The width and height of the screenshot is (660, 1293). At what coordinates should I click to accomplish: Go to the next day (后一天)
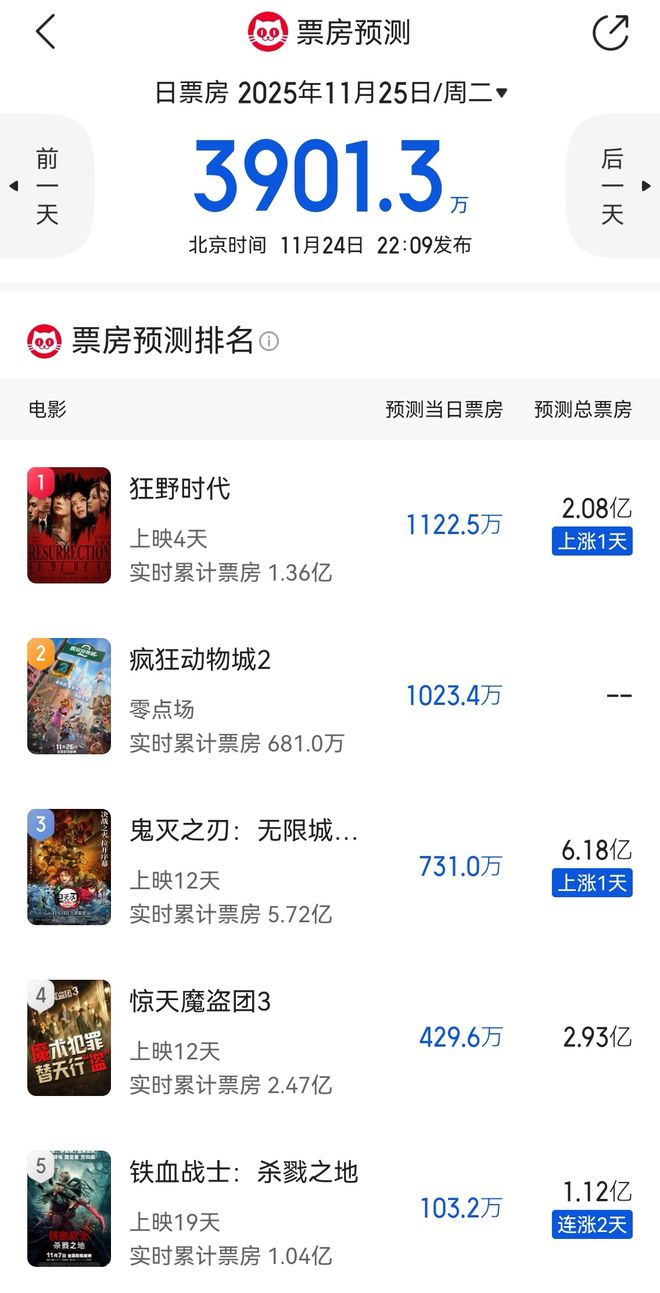(614, 186)
